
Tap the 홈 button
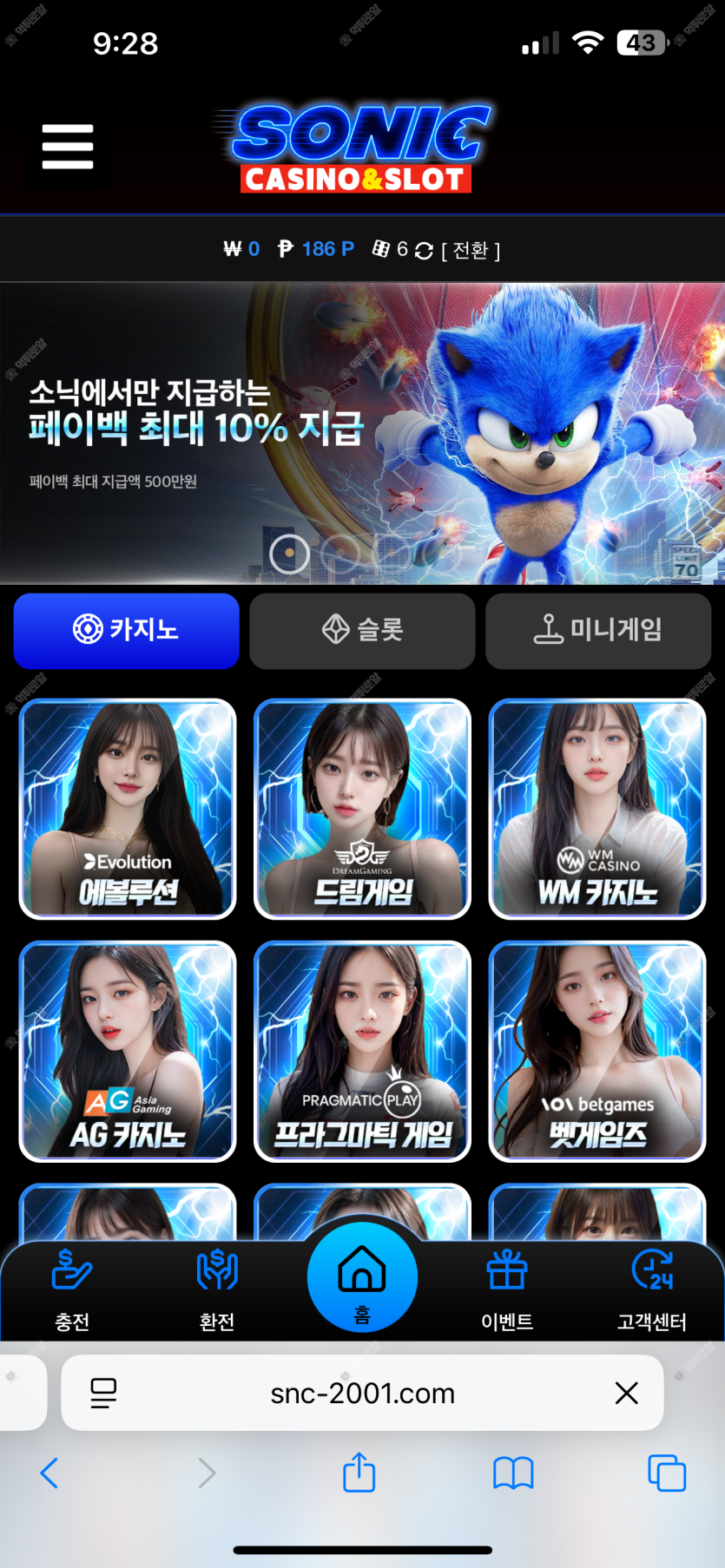click(x=362, y=1278)
